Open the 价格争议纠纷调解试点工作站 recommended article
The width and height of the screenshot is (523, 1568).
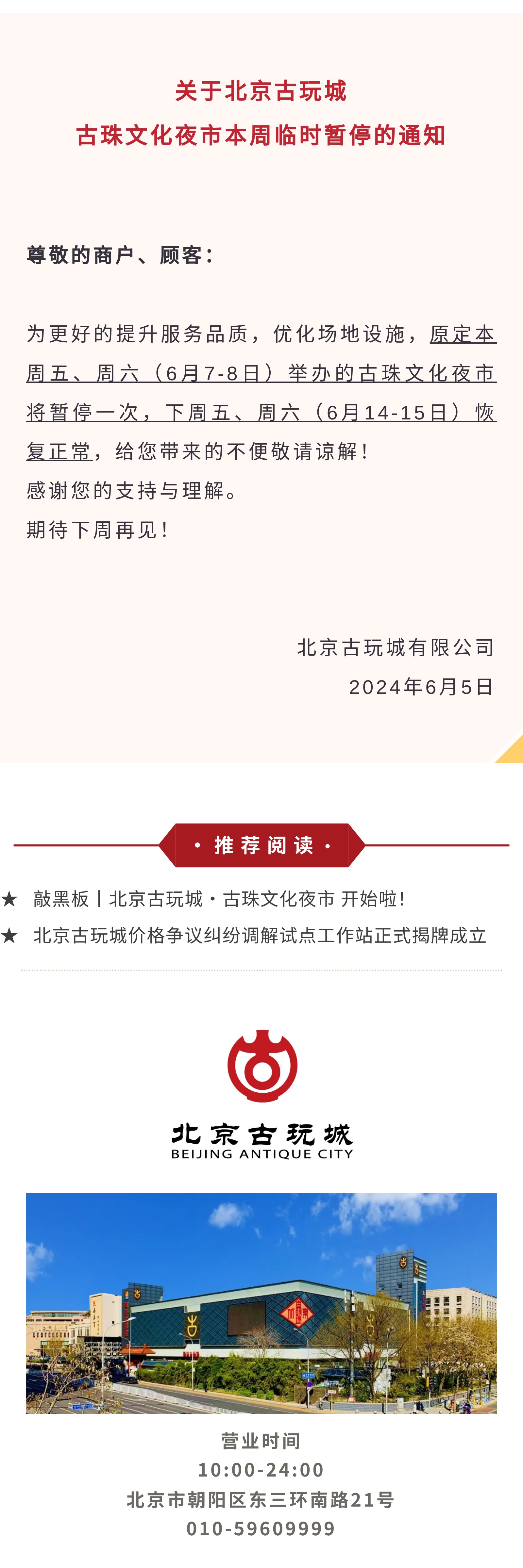pos(259,935)
